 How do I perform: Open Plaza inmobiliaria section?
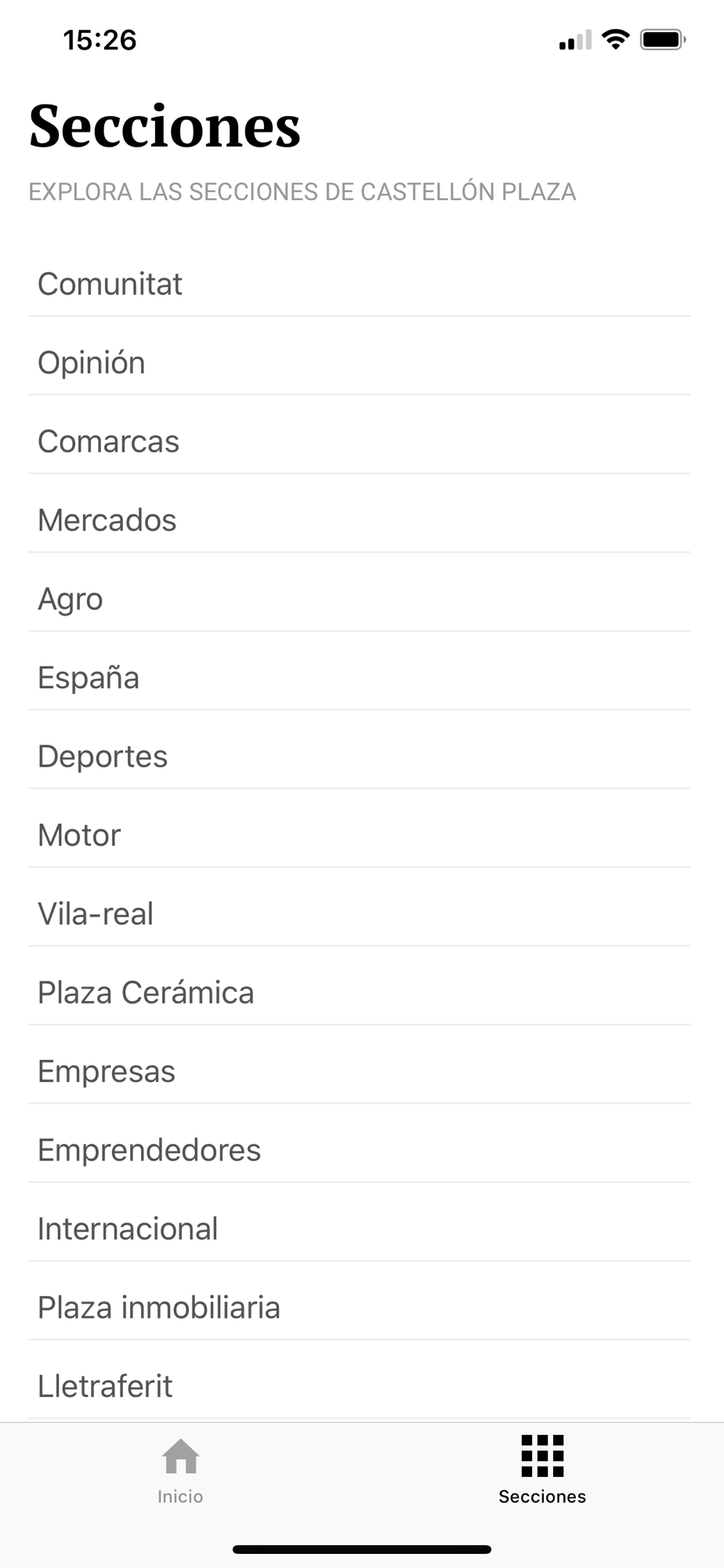[x=360, y=1308]
